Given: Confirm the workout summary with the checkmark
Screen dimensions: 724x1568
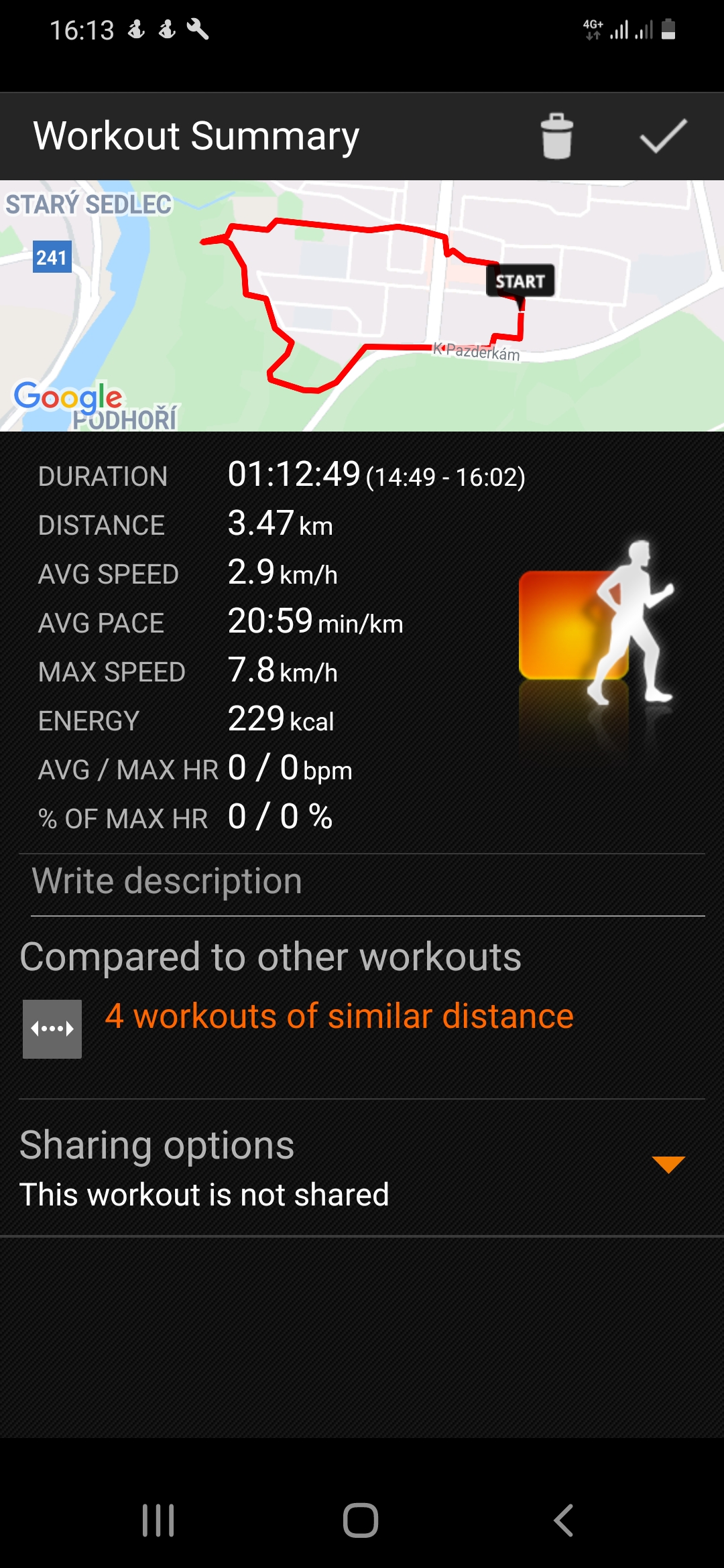Looking at the screenshot, I should point(663,136).
